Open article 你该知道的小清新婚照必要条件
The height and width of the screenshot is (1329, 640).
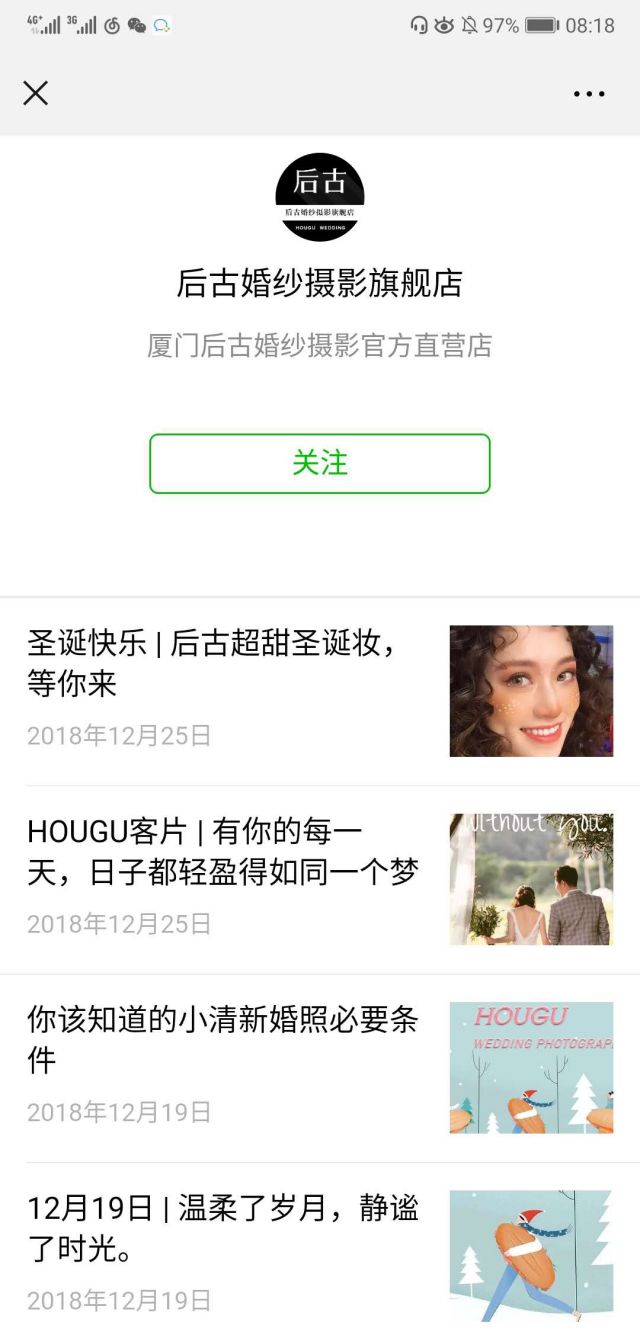[x=222, y=1040]
